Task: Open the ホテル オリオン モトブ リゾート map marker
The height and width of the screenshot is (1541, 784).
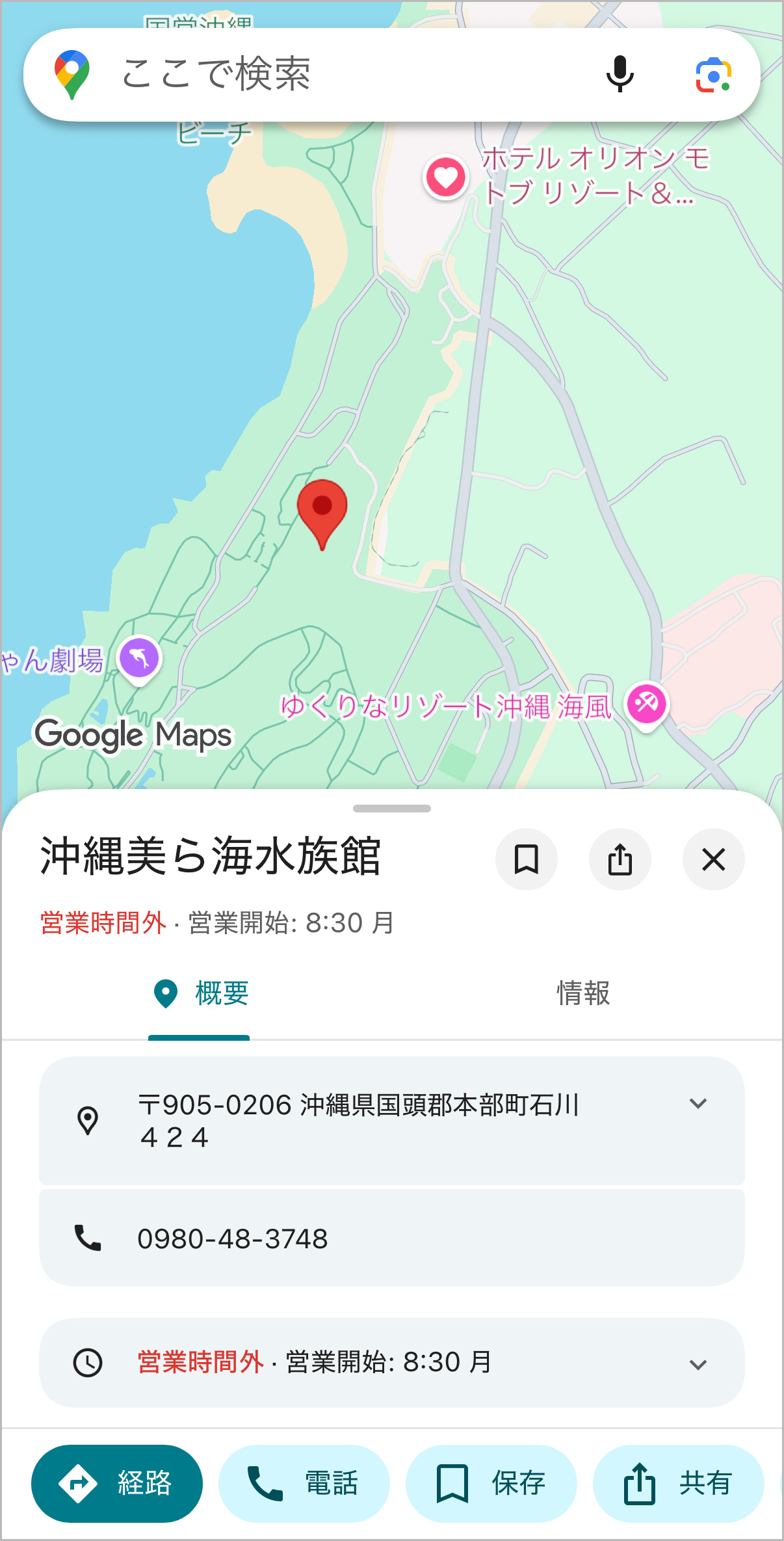Action: 446,177
